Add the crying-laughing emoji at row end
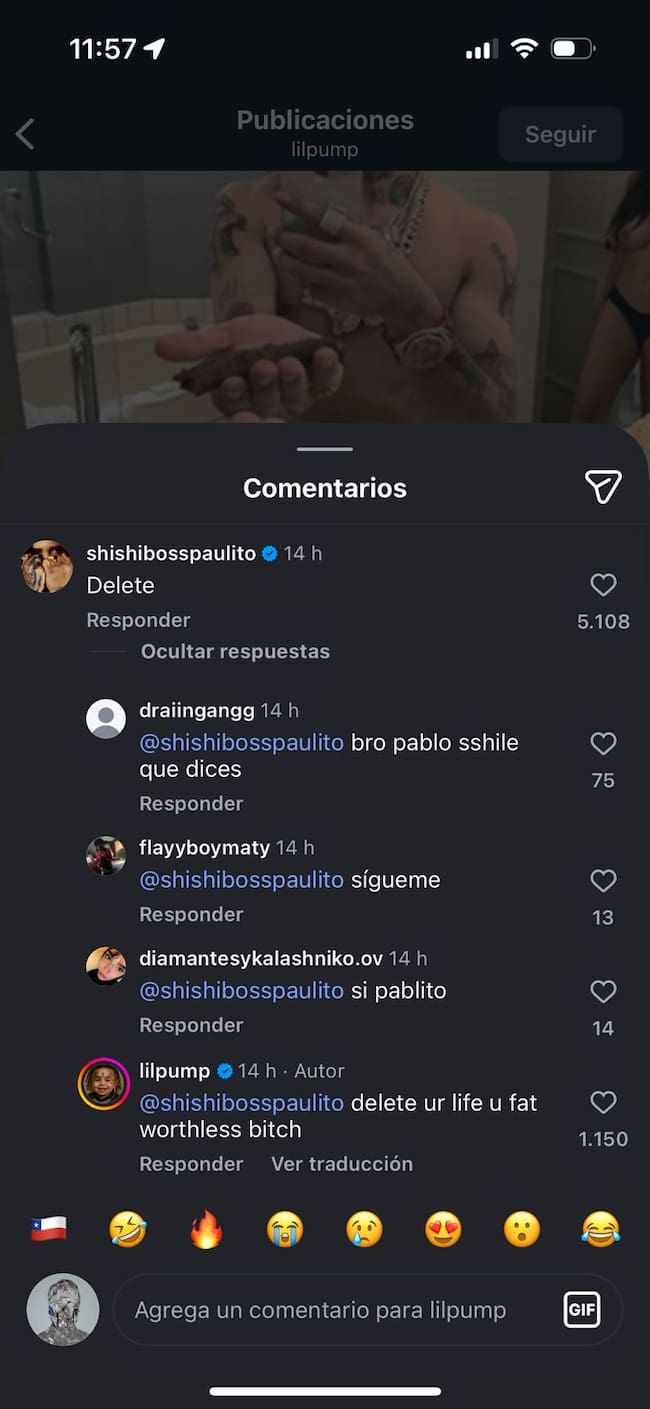 click(601, 1229)
